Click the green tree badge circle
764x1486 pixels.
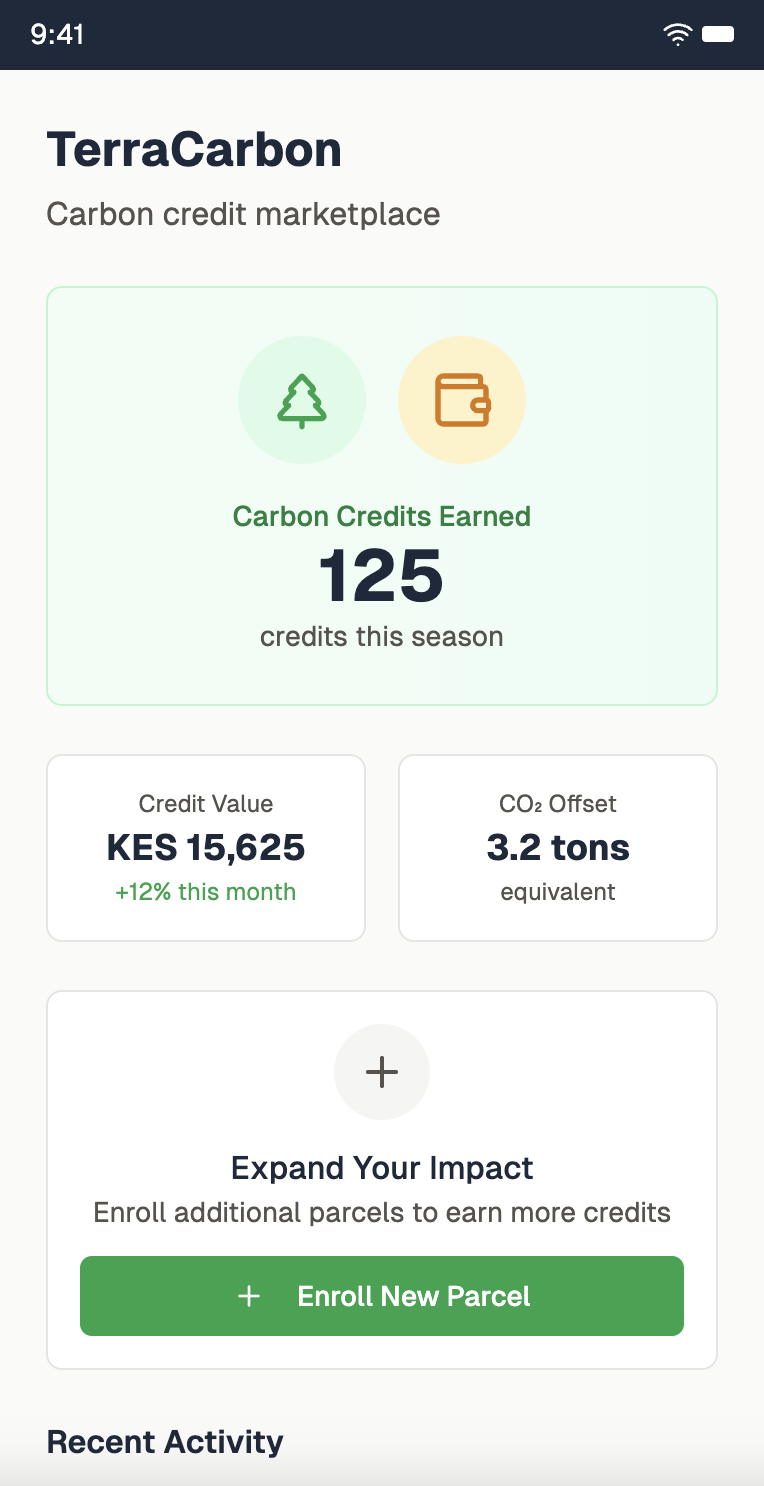(302, 399)
